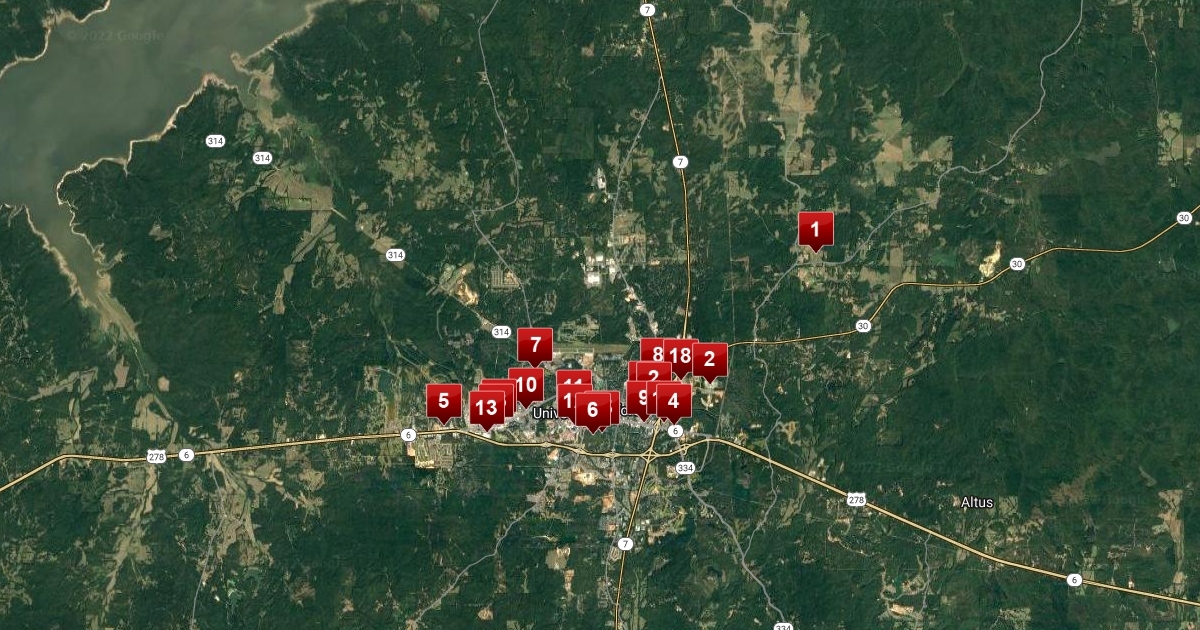Tap map marker number 4

(x=674, y=401)
